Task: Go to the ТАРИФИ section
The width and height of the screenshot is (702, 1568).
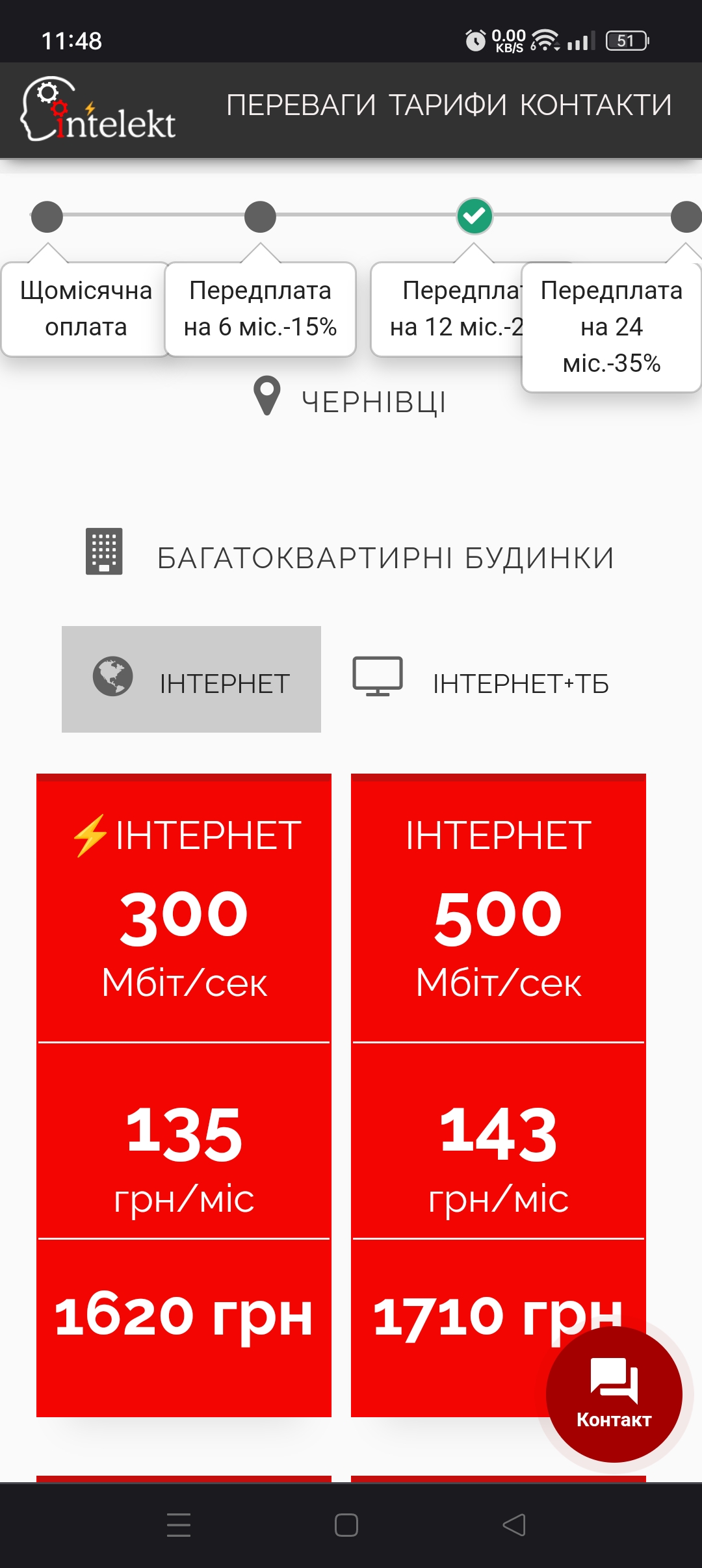Action: coord(448,105)
